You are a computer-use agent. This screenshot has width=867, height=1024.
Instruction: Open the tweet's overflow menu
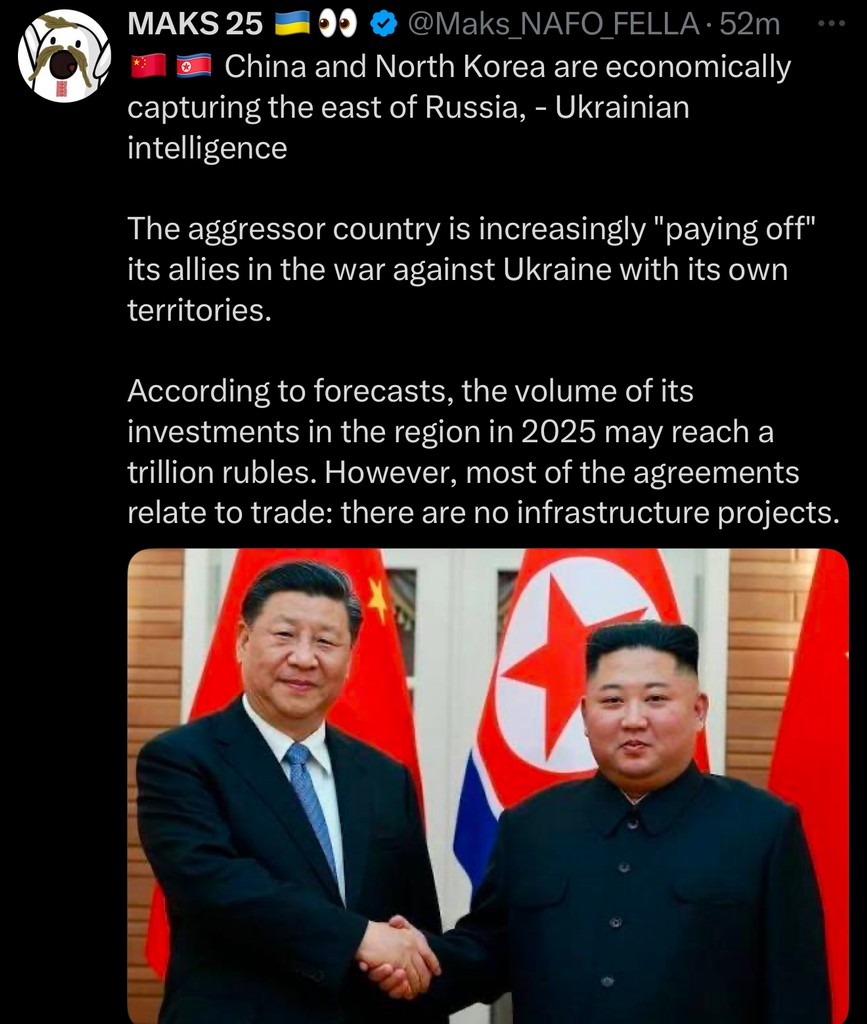click(x=831, y=24)
